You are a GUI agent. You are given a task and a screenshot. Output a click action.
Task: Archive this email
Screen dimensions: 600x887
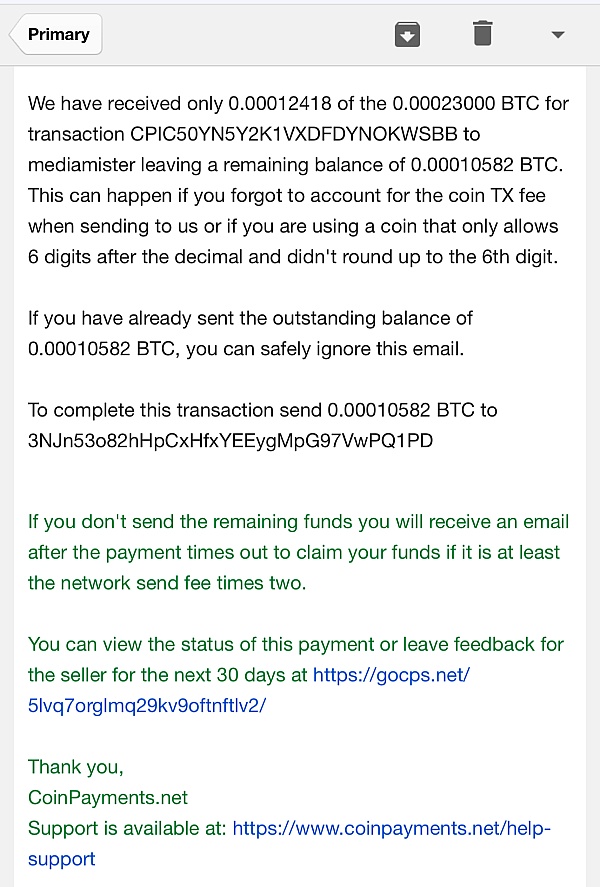tap(407, 34)
